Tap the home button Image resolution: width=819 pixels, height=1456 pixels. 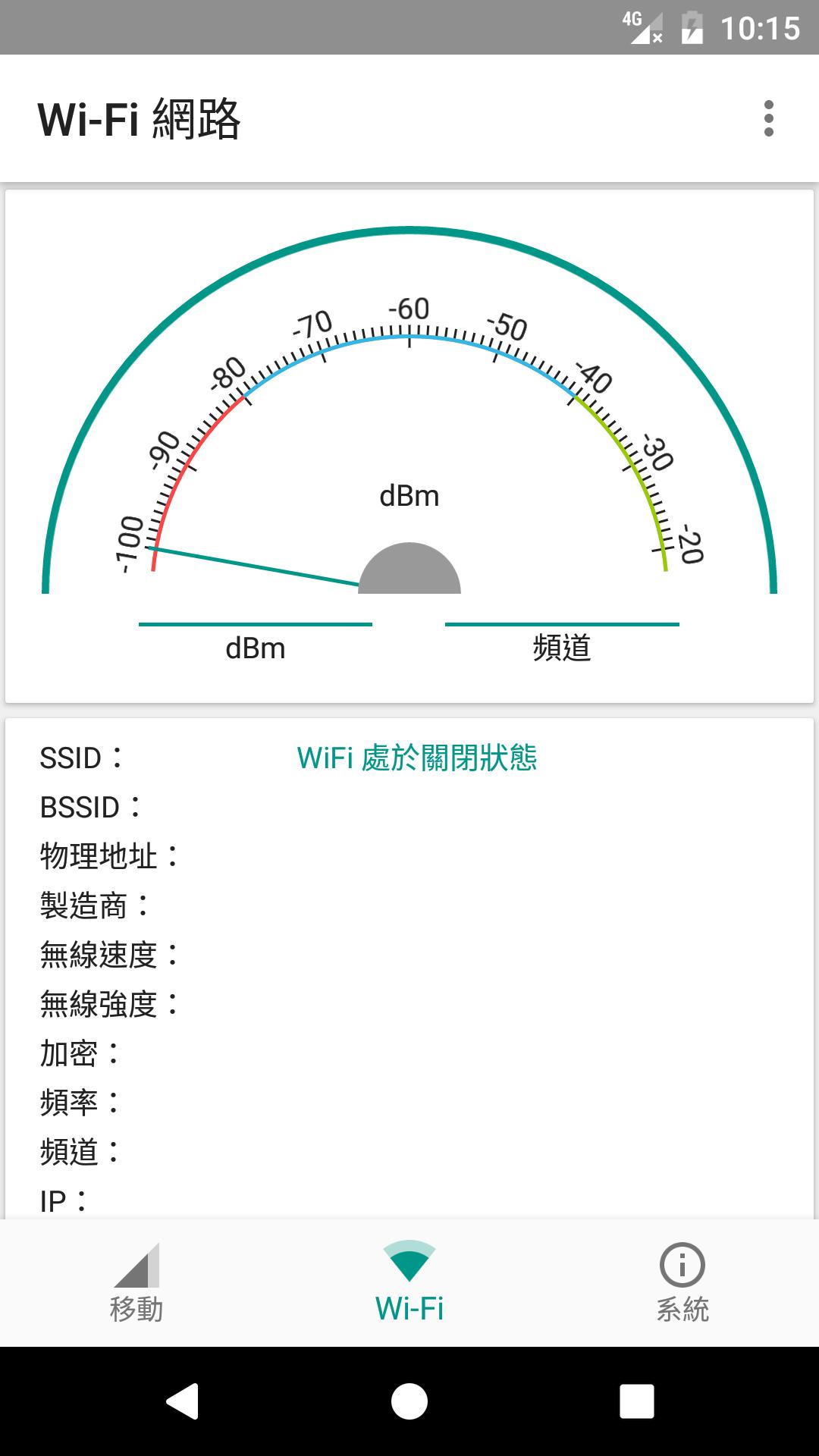click(x=409, y=1401)
